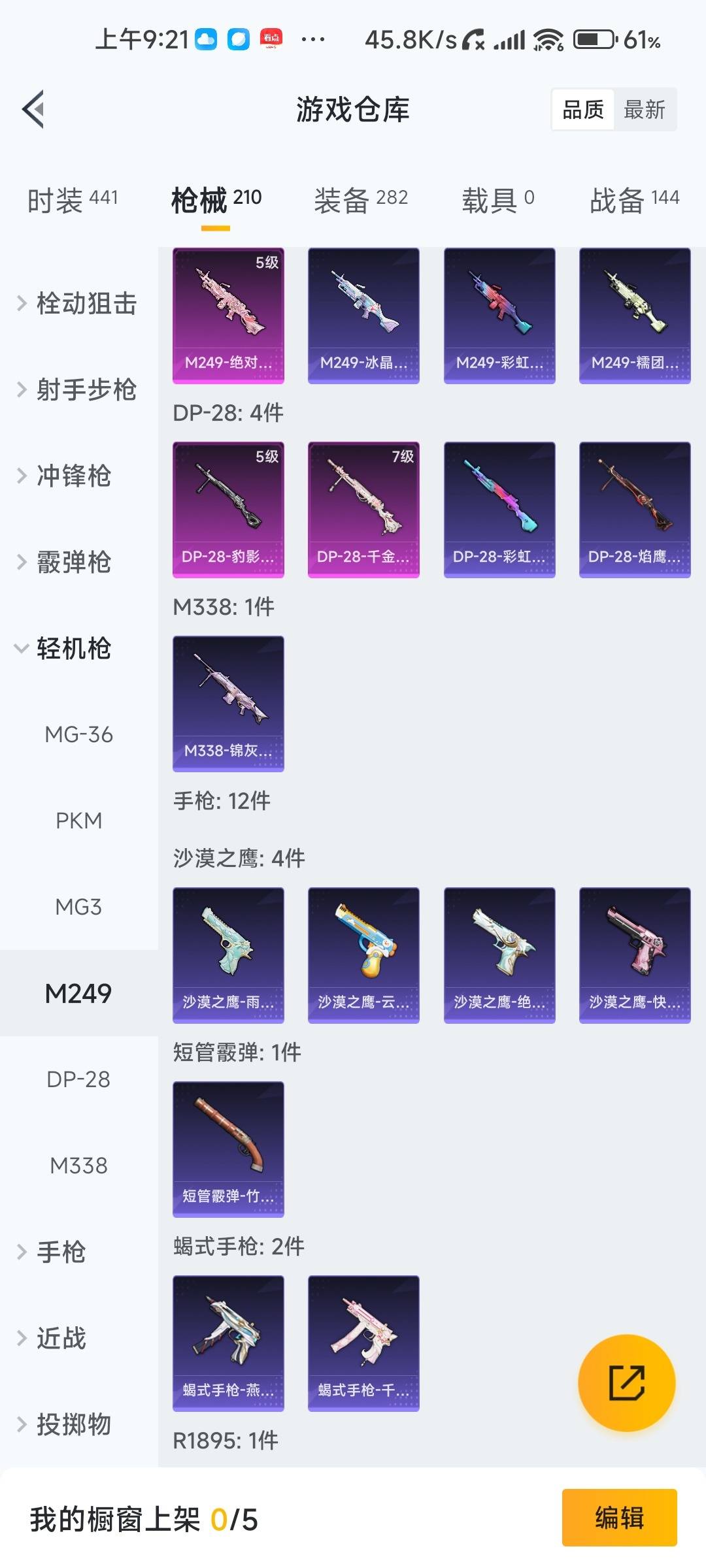The height and width of the screenshot is (1568, 706).
Task: Switch sorting to 最新
Action: (645, 109)
